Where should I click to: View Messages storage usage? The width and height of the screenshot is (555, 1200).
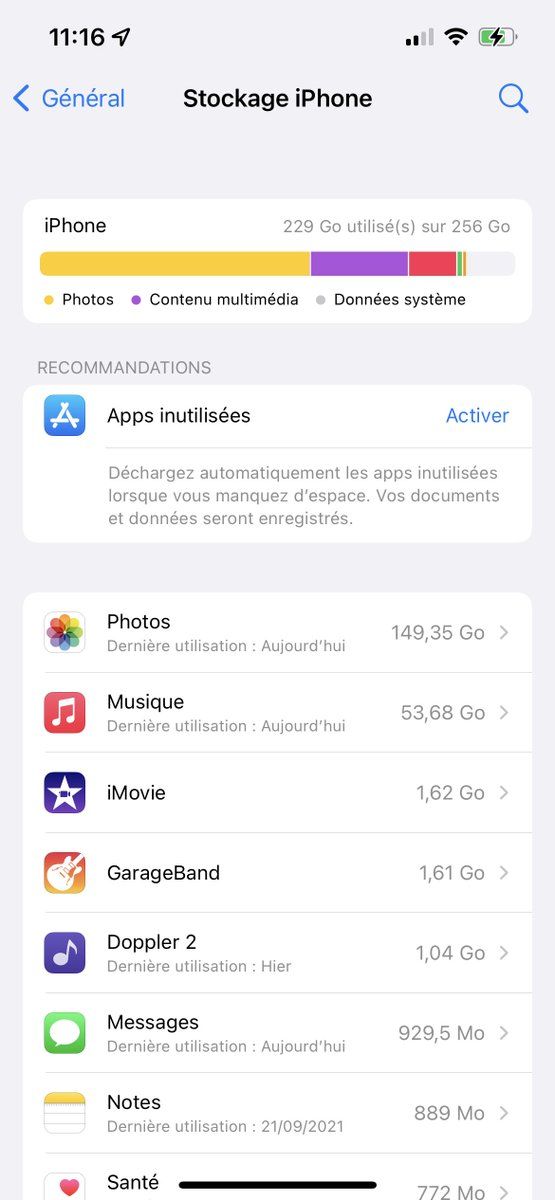277,1033
